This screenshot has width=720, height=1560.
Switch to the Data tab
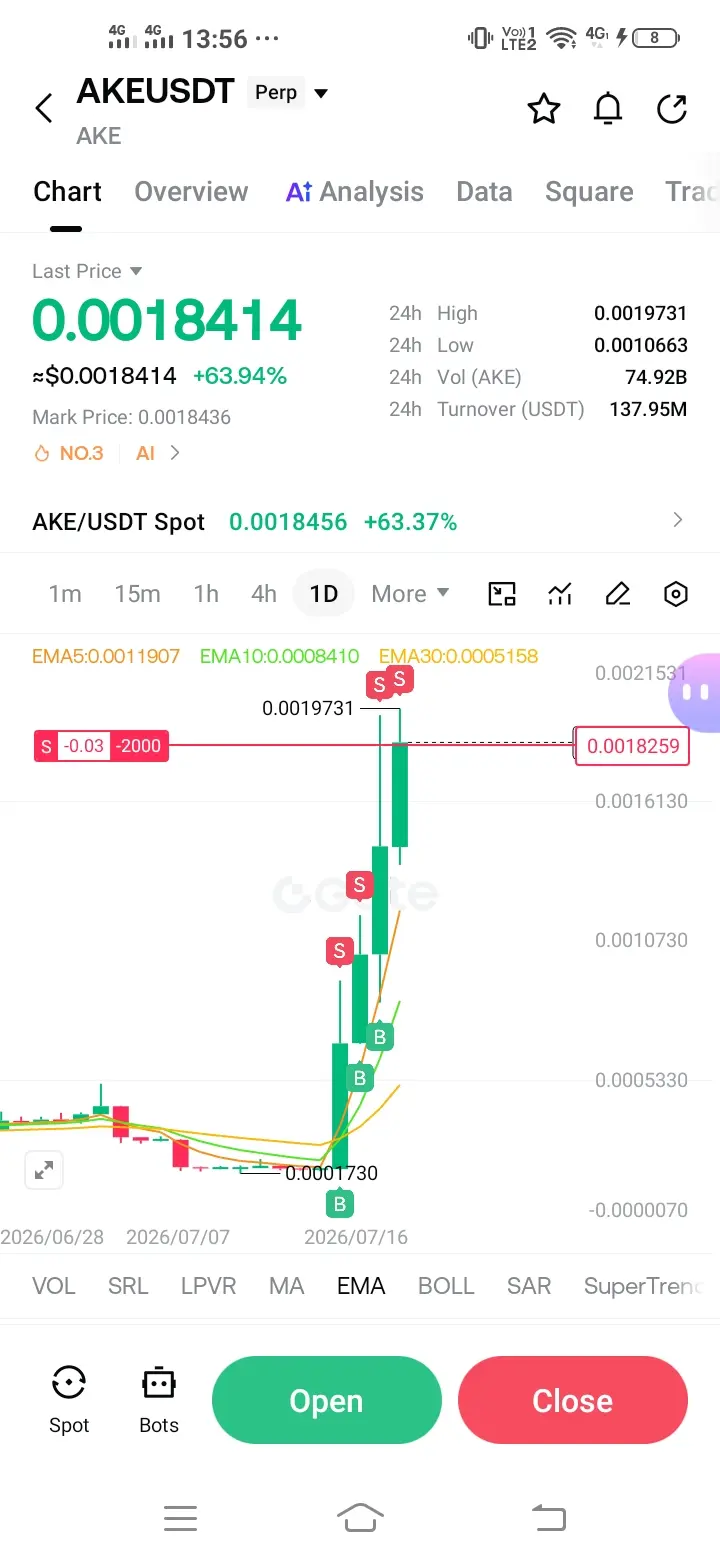coord(484,192)
